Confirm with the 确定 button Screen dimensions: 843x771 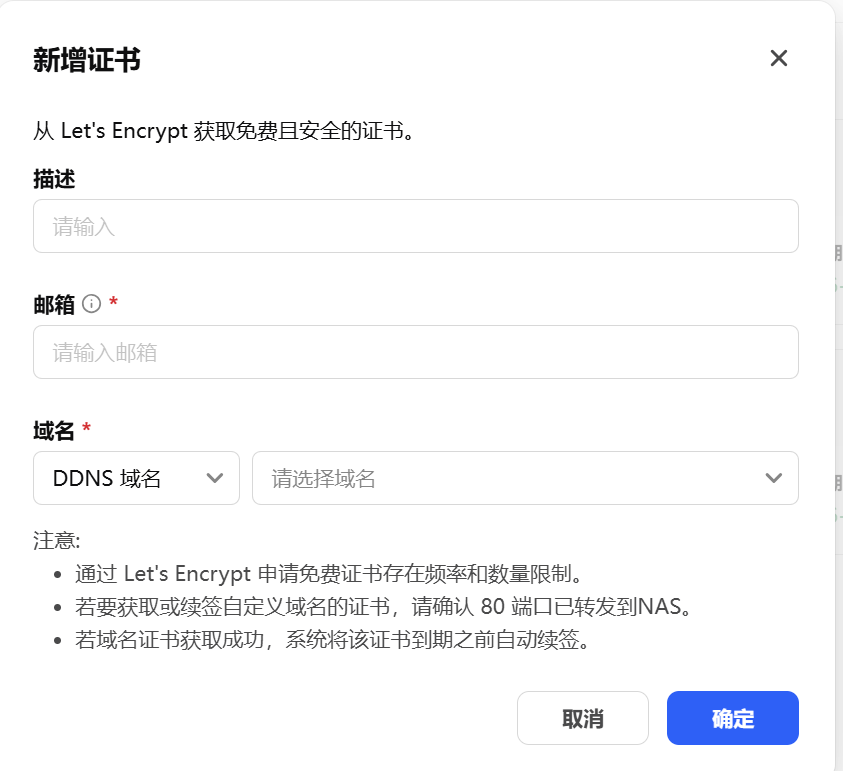[732, 718]
